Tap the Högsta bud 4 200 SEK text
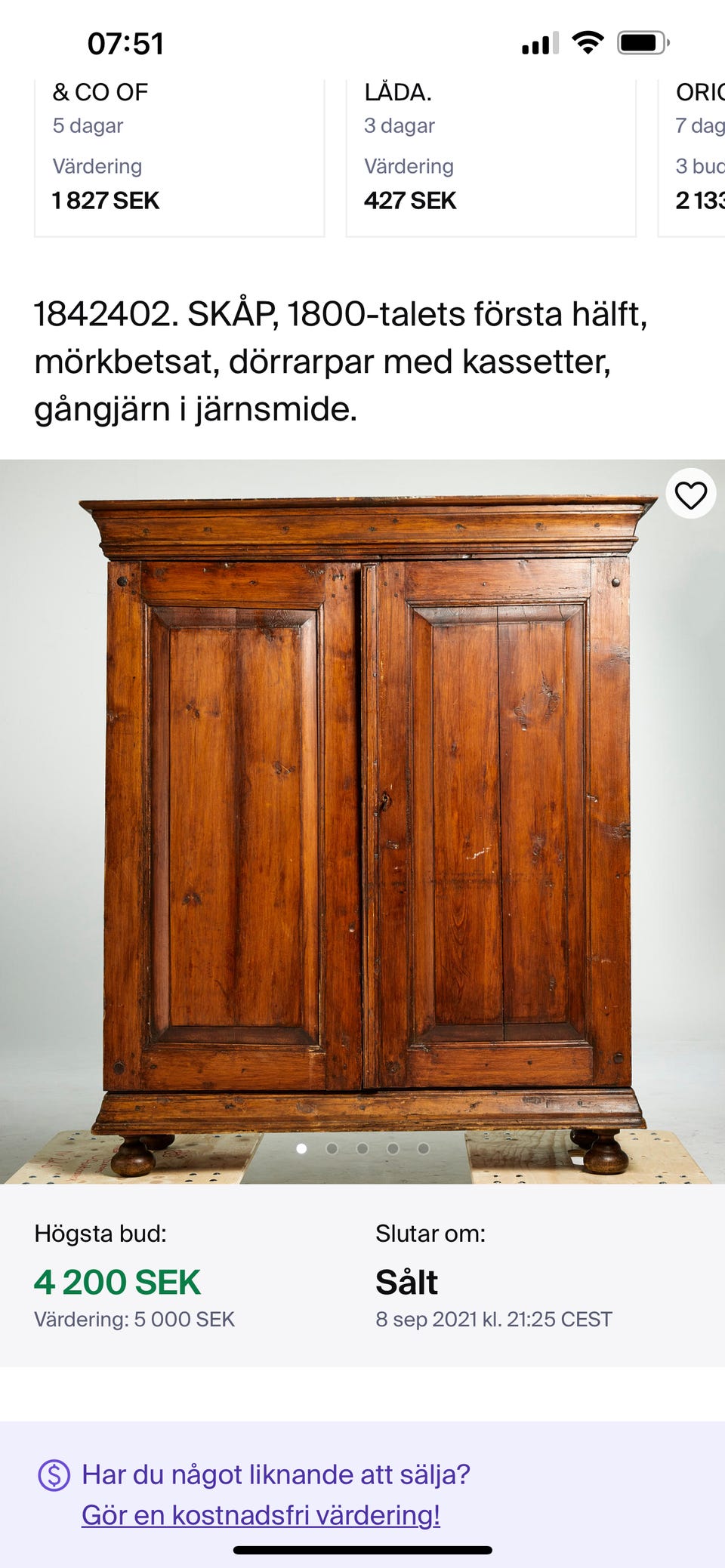Viewport: 725px width, 1568px height. [x=117, y=1281]
